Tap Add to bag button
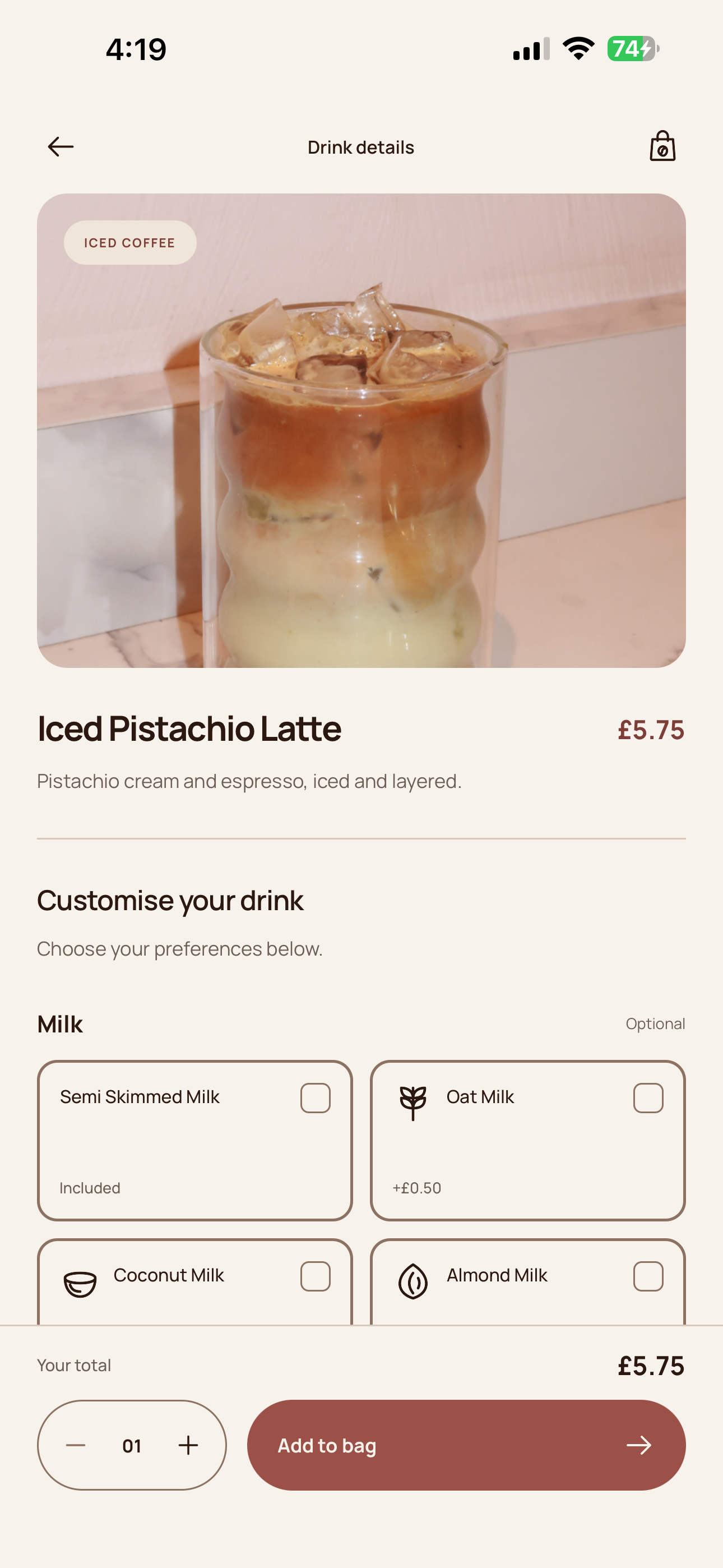Image resolution: width=723 pixels, height=1568 pixels. 466,1445
